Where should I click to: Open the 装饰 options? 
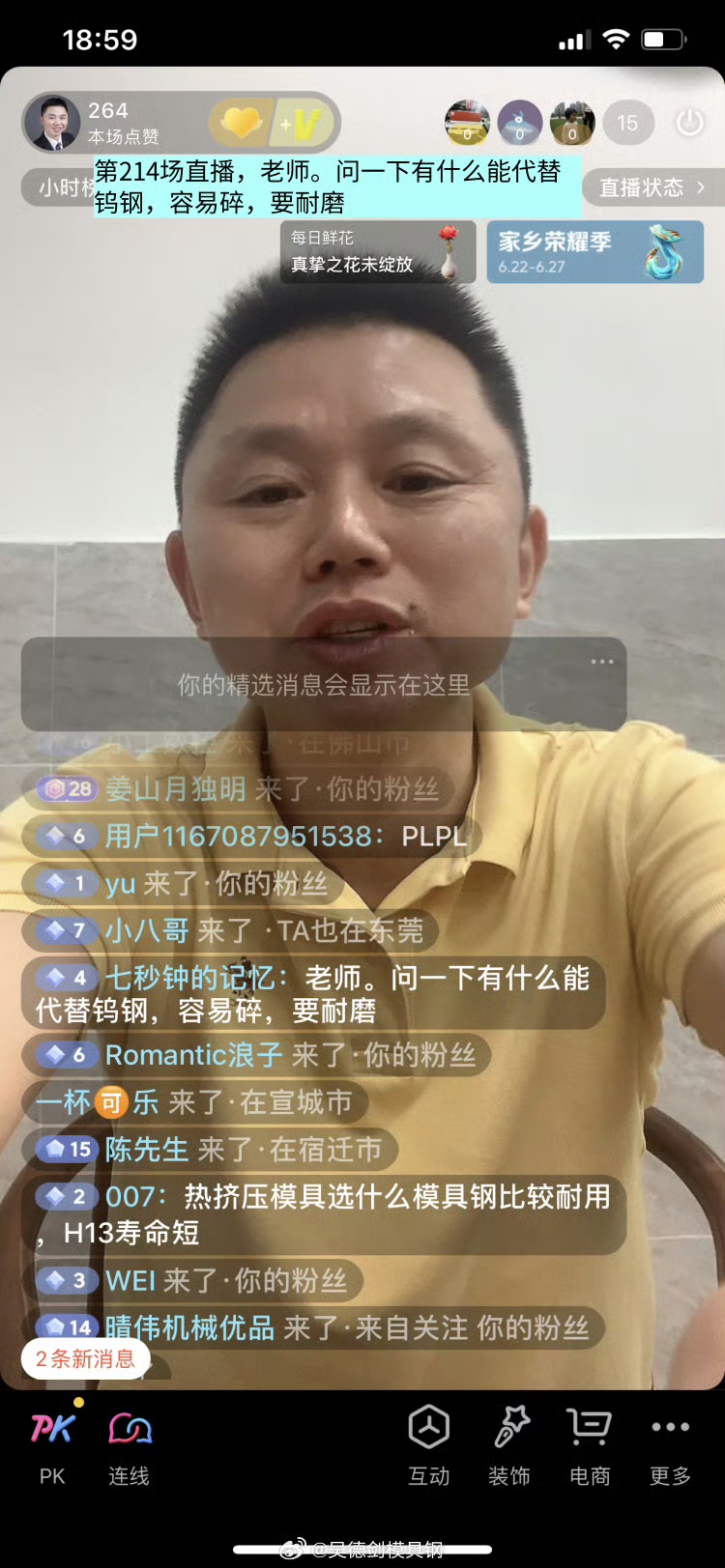[x=509, y=1446]
